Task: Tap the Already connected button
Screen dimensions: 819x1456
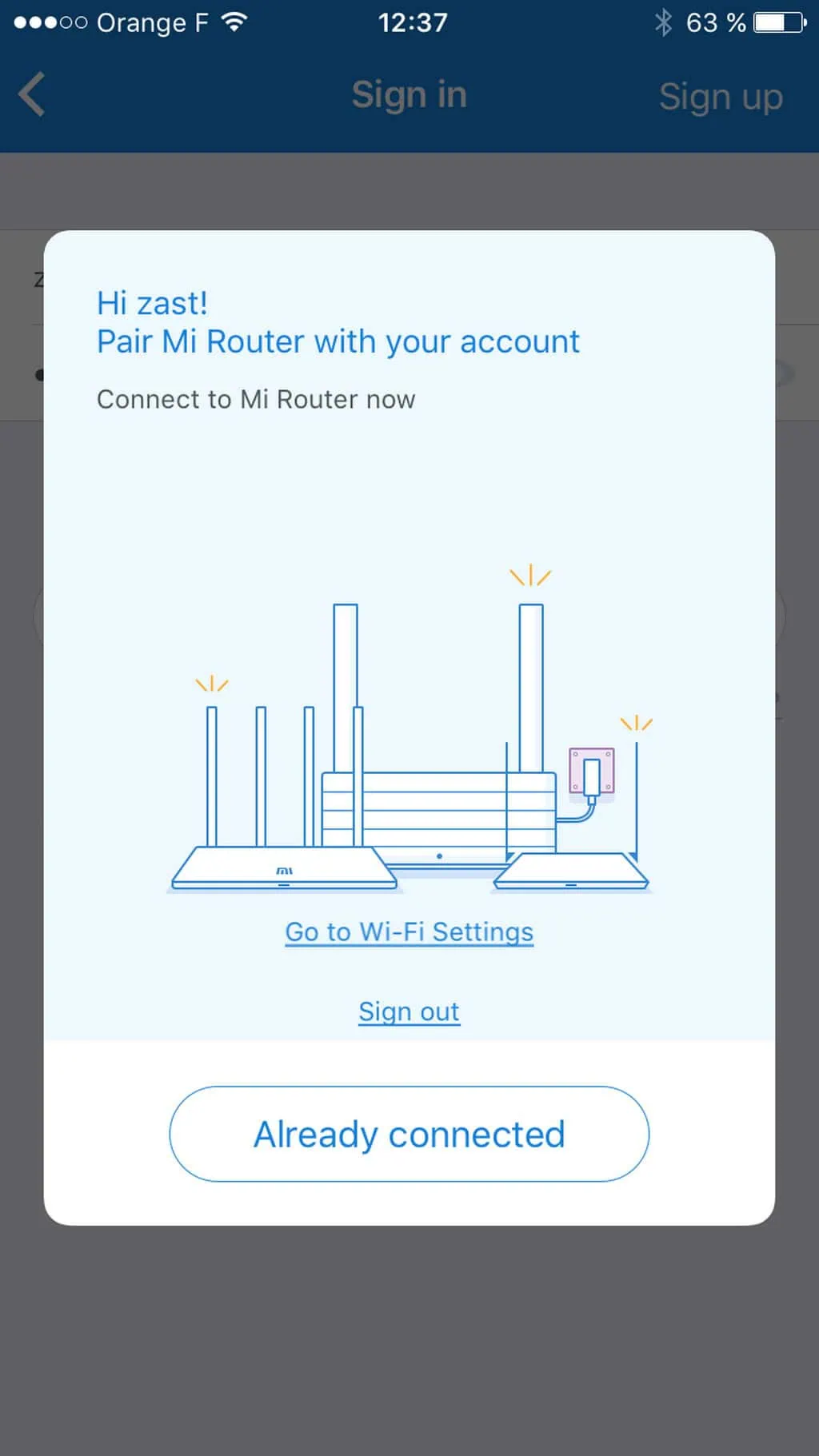Action: click(x=409, y=1133)
